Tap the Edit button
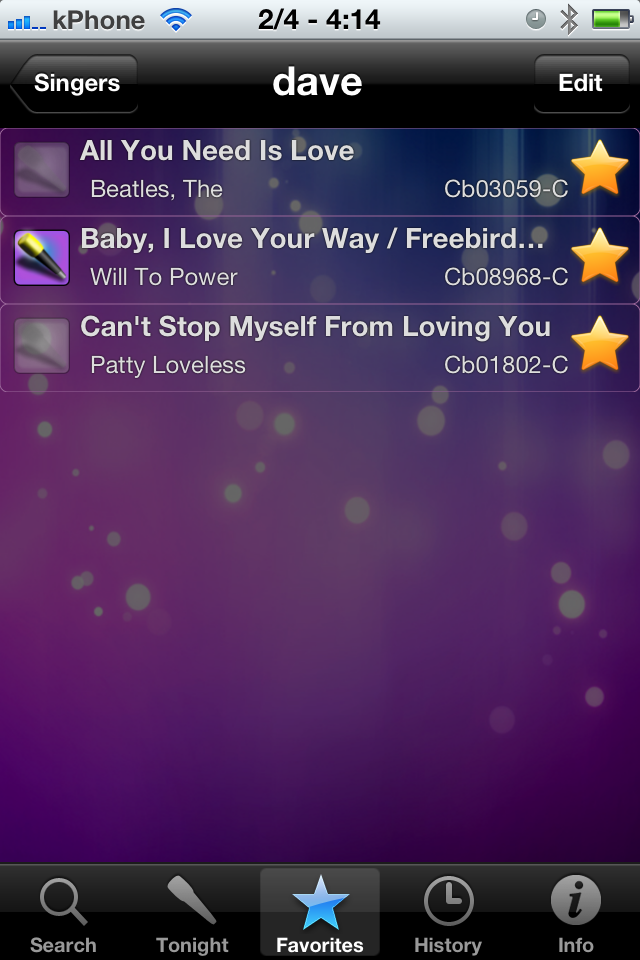 (580, 84)
